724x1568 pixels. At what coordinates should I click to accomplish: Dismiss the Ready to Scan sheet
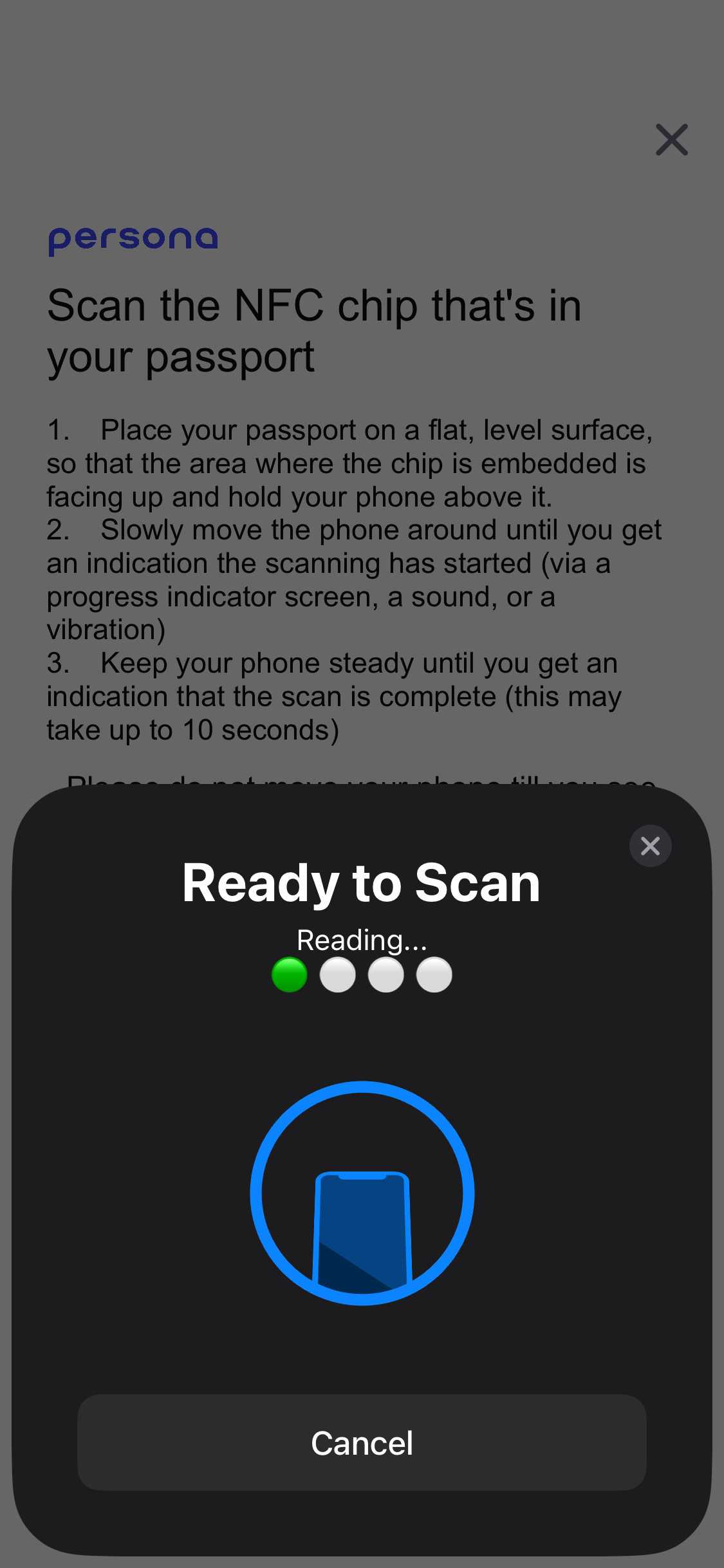coord(650,846)
